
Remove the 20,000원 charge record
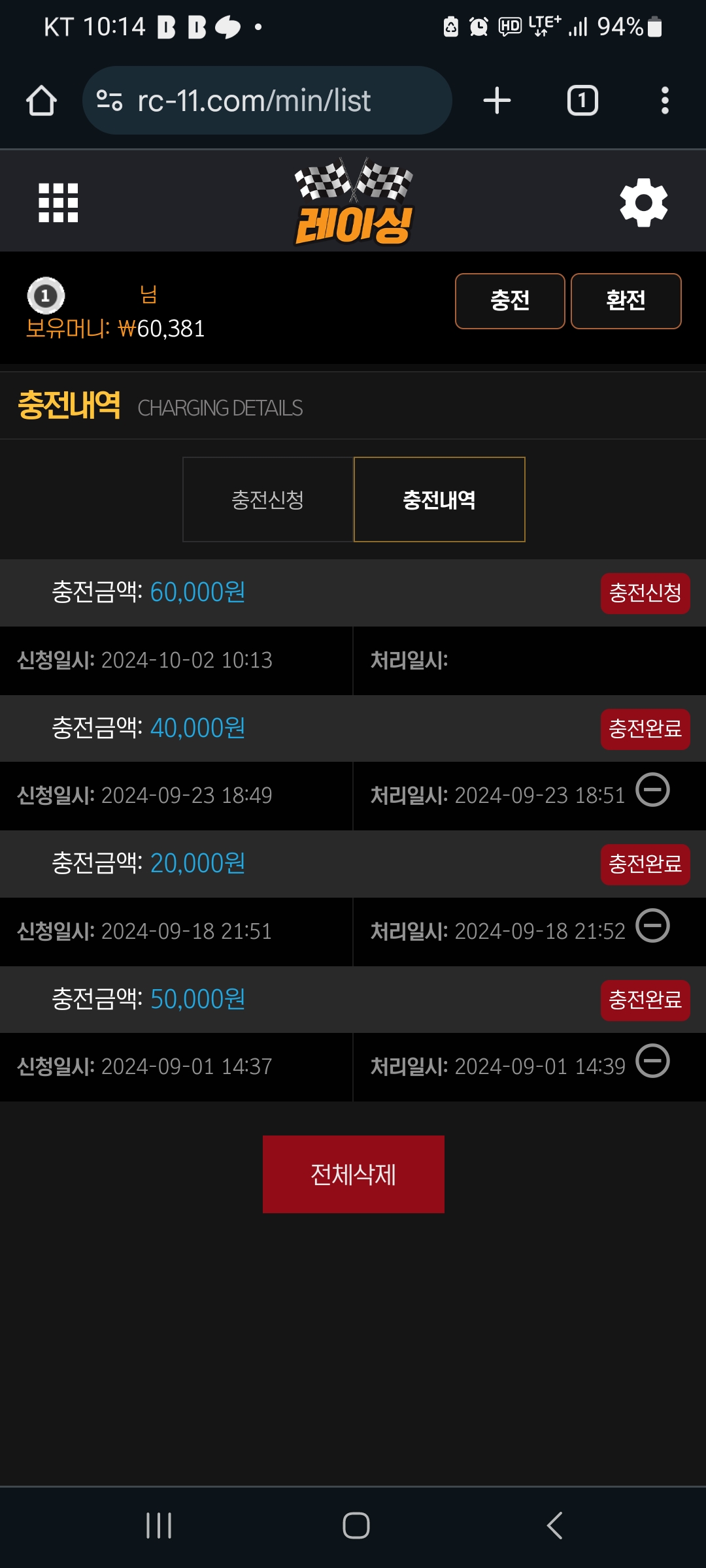653,925
